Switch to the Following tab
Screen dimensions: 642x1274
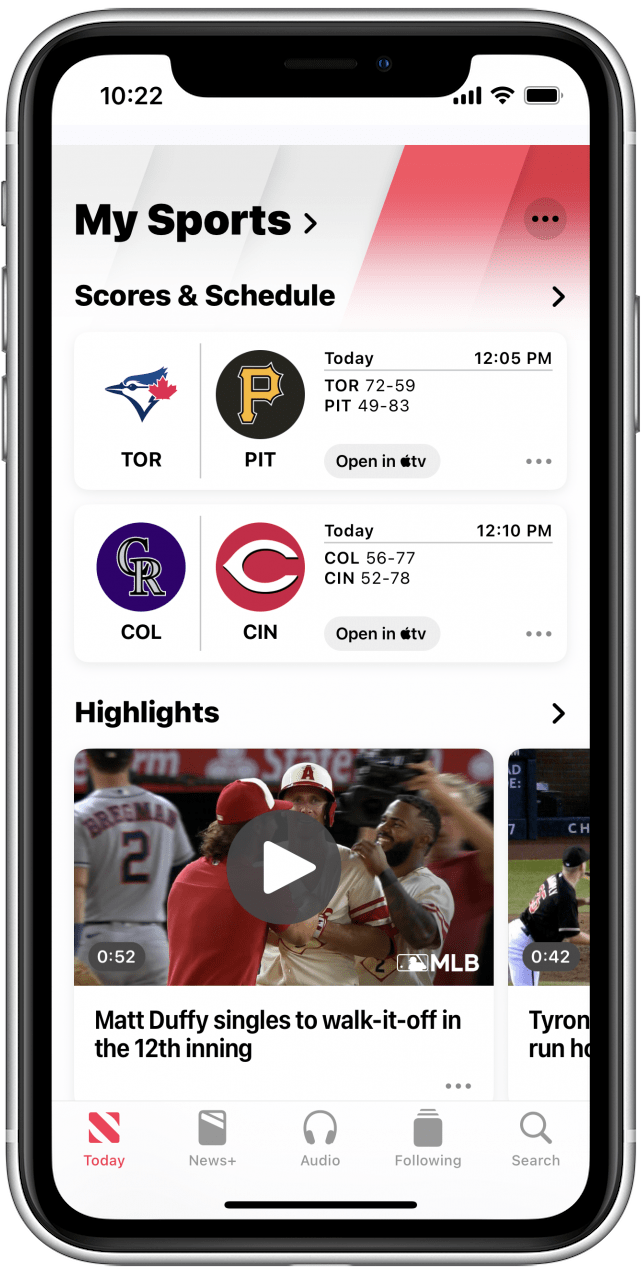428,1139
